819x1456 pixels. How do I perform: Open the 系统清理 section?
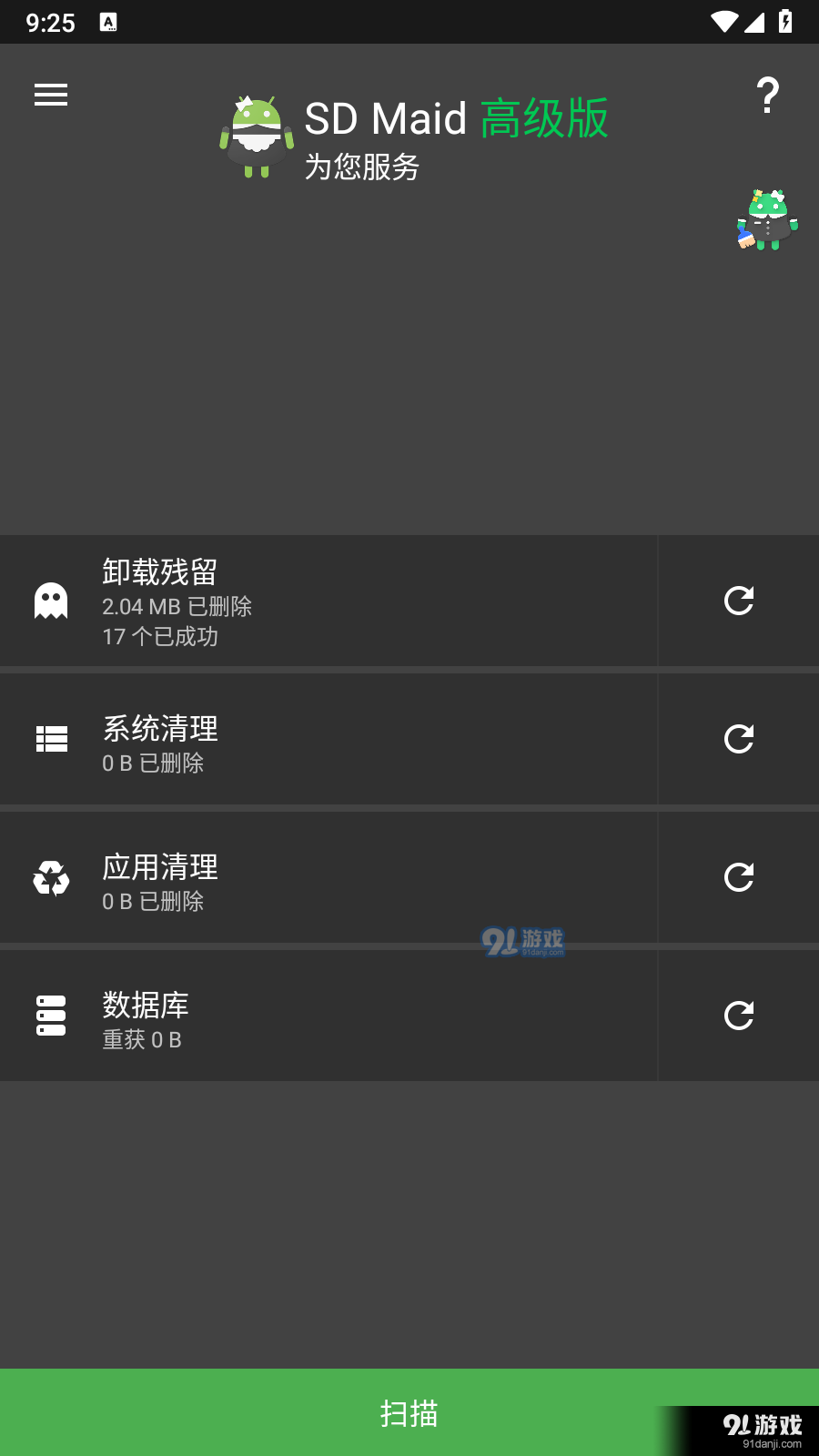[x=328, y=739]
